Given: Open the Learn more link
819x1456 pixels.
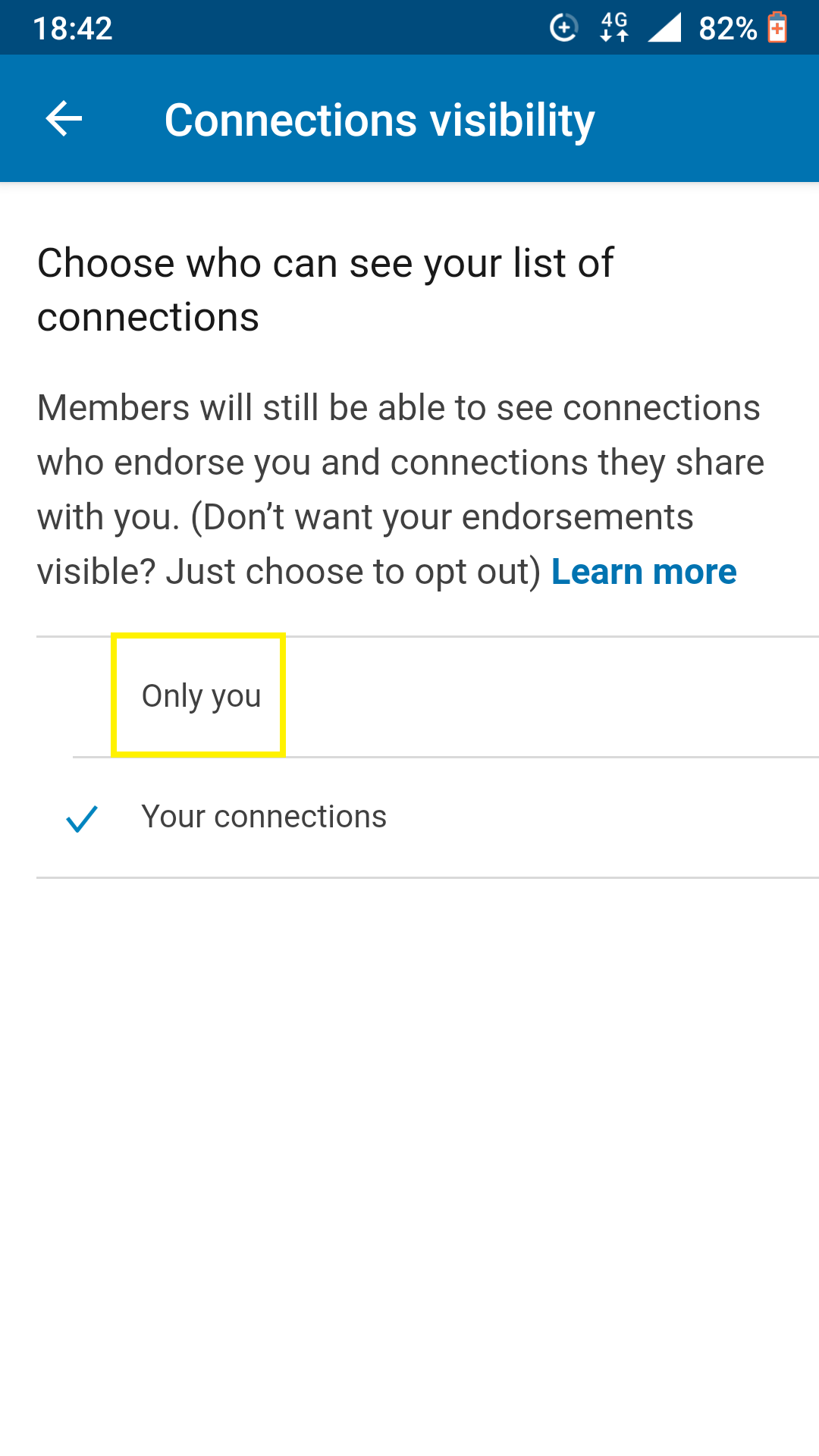Looking at the screenshot, I should (644, 572).
